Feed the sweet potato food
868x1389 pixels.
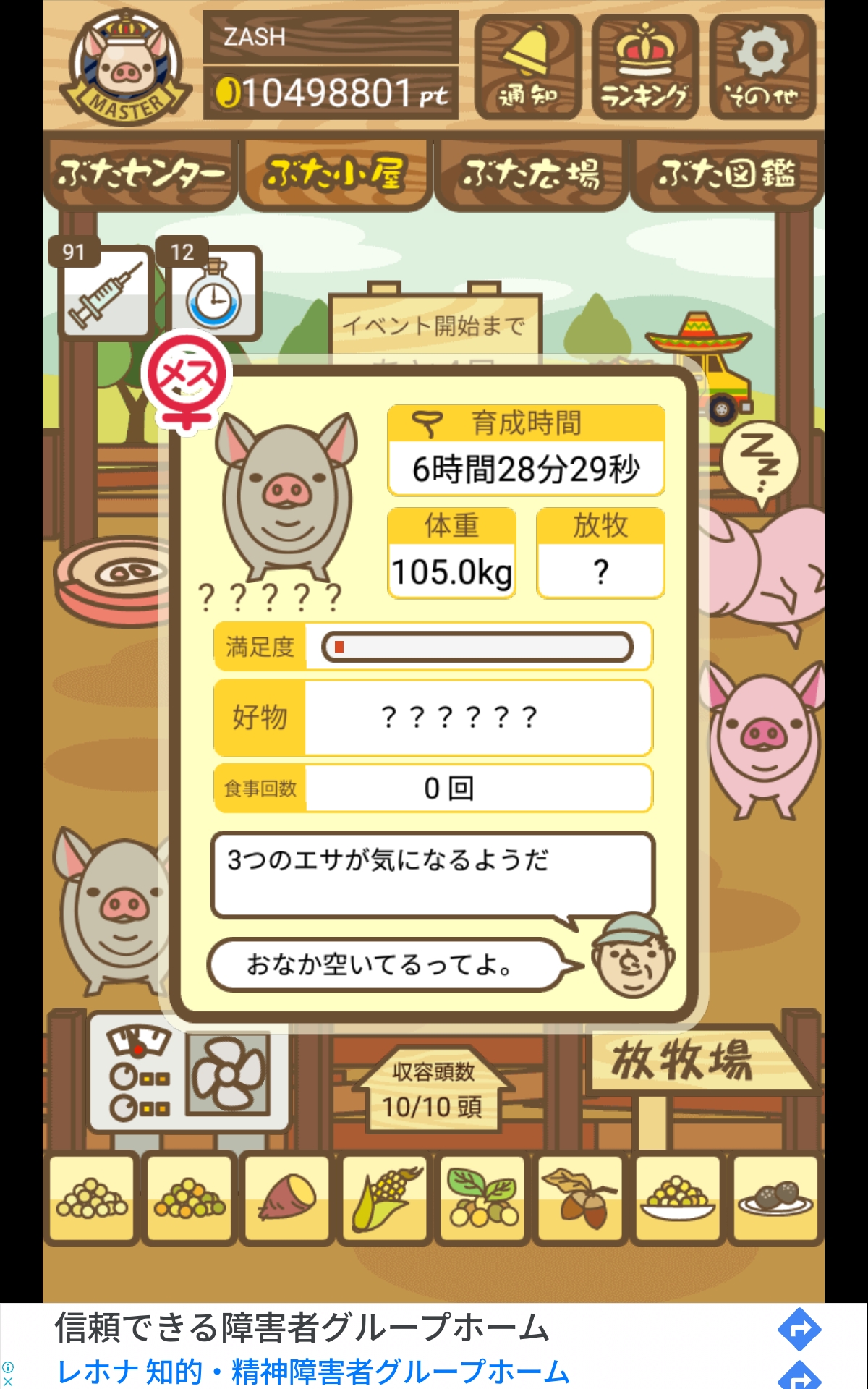click(x=287, y=1199)
